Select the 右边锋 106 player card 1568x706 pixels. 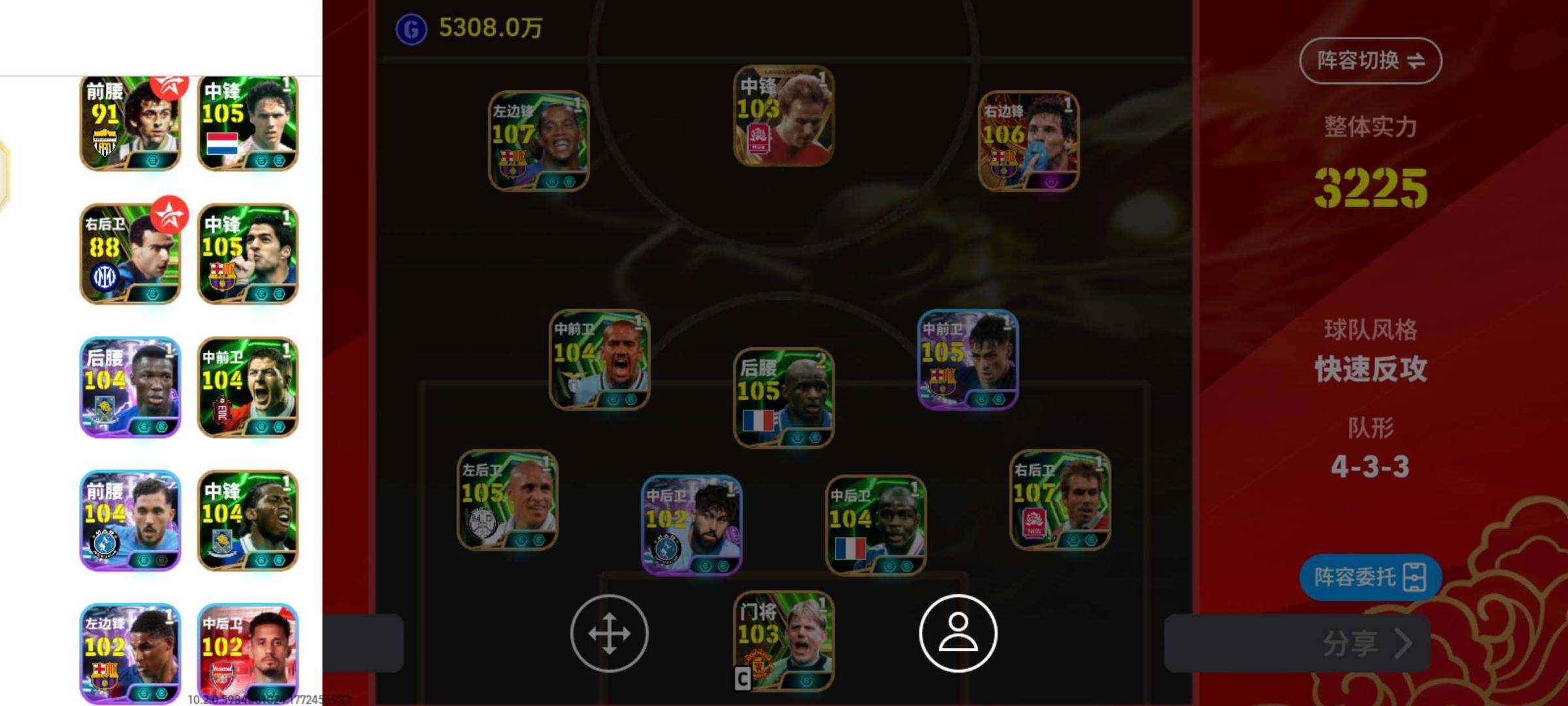click(1028, 141)
